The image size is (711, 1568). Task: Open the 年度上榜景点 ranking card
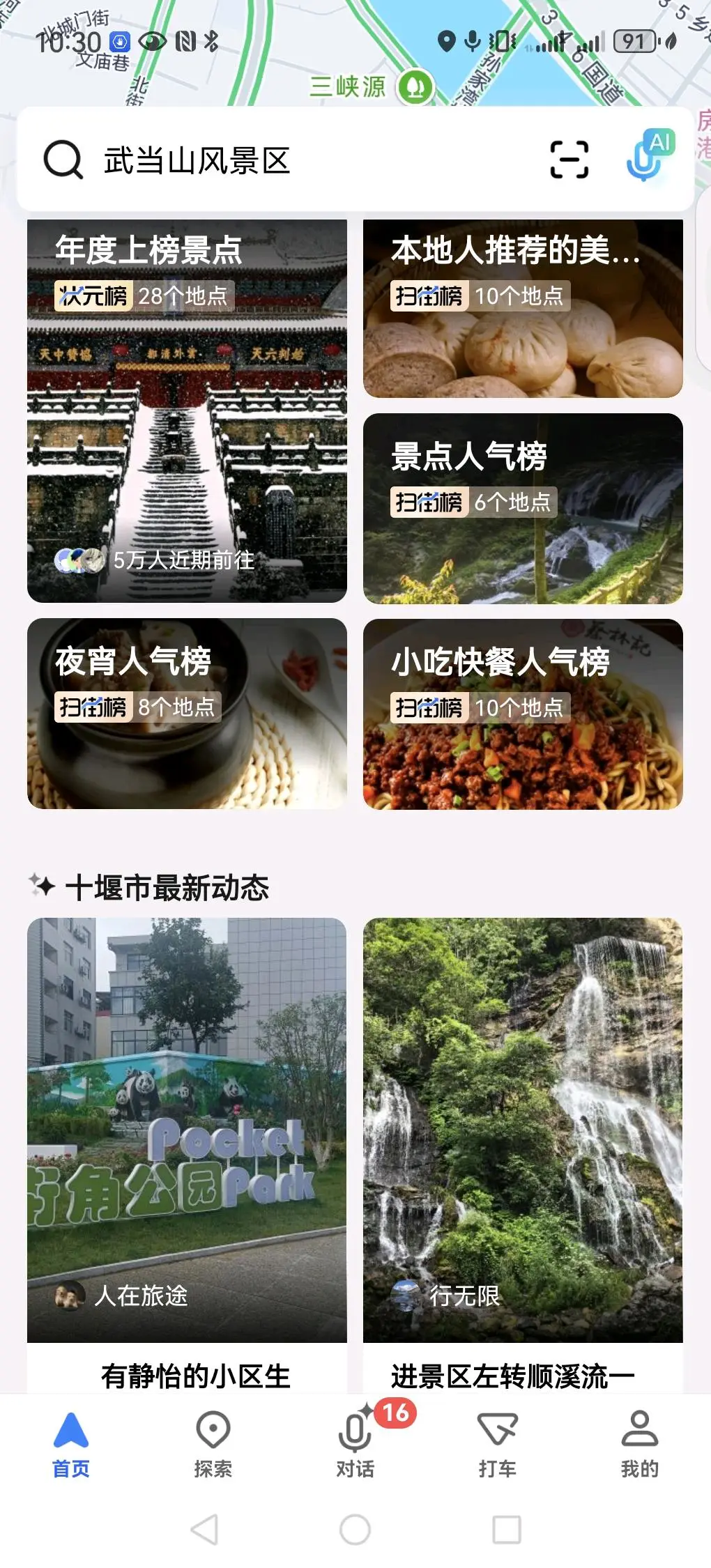(187, 411)
